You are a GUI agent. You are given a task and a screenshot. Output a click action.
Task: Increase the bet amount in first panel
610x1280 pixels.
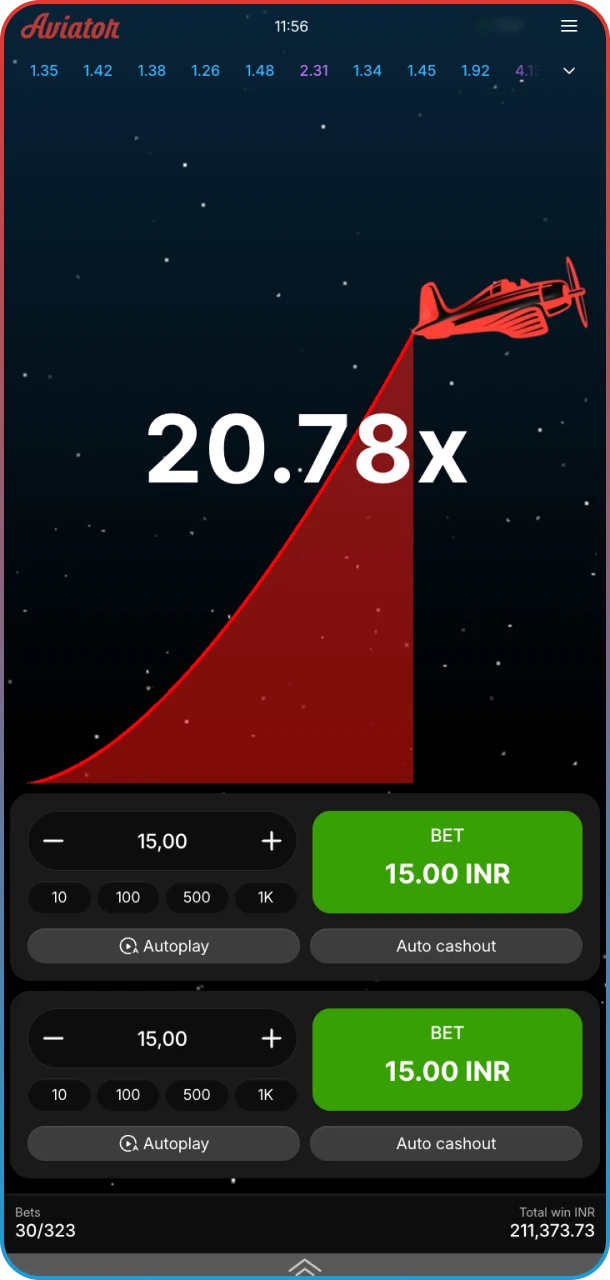click(271, 841)
